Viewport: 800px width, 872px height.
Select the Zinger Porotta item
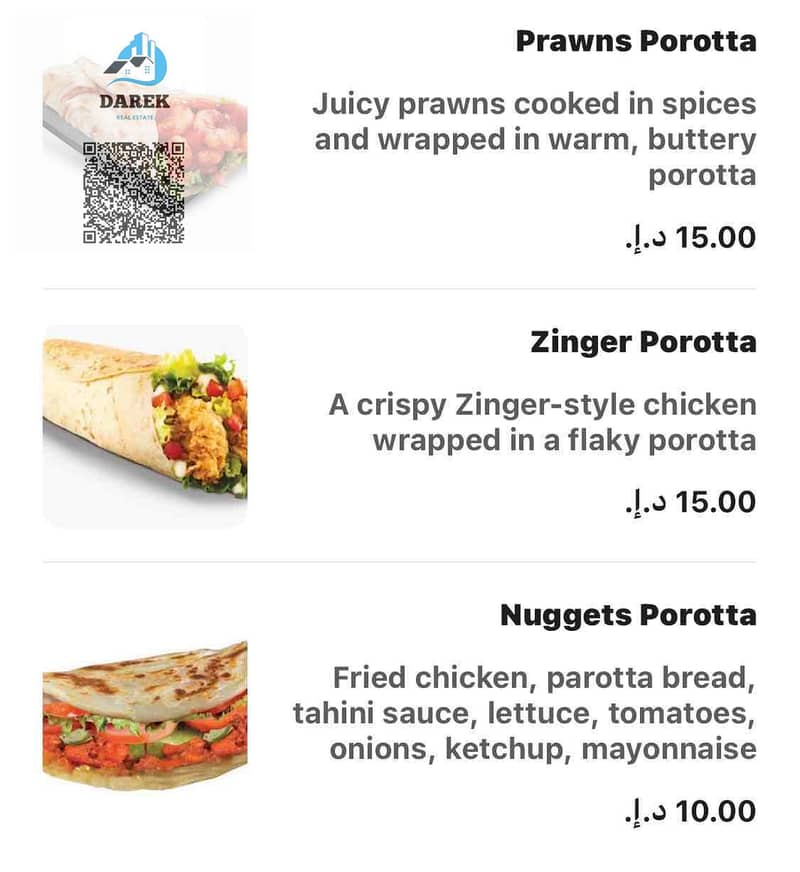[642, 343]
